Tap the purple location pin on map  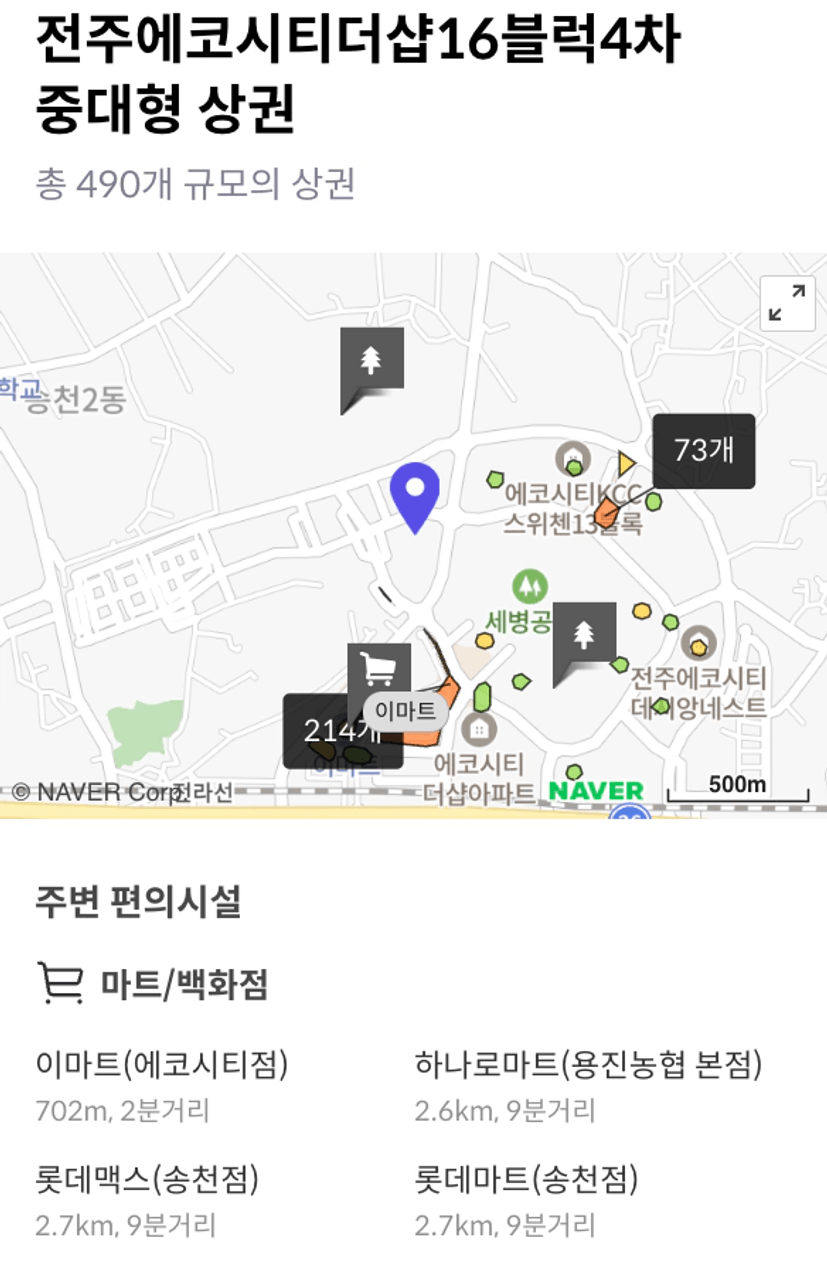coord(415,495)
